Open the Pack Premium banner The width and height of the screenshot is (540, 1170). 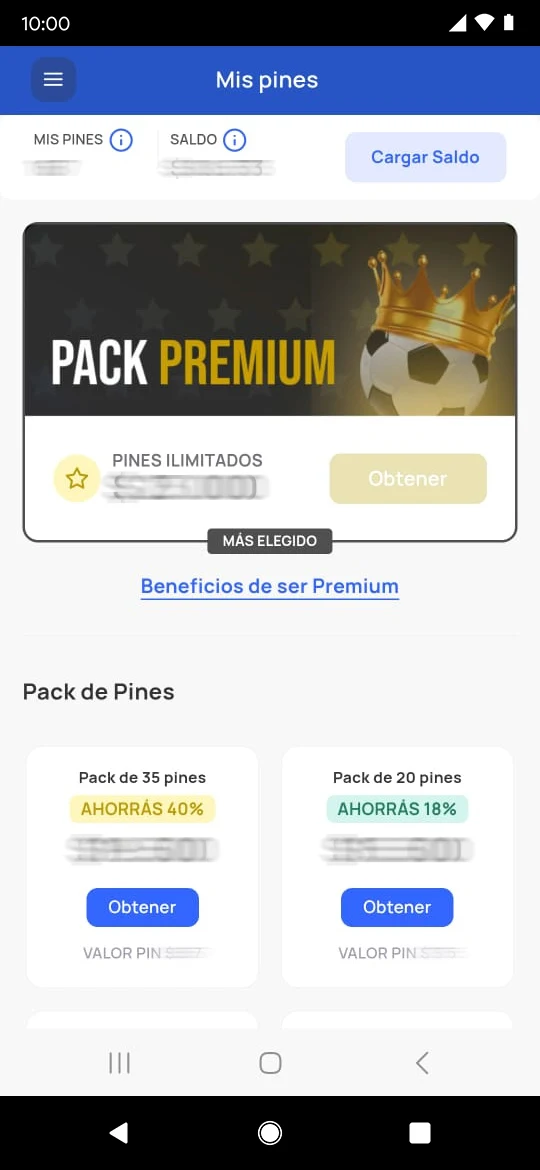[270, 319]
